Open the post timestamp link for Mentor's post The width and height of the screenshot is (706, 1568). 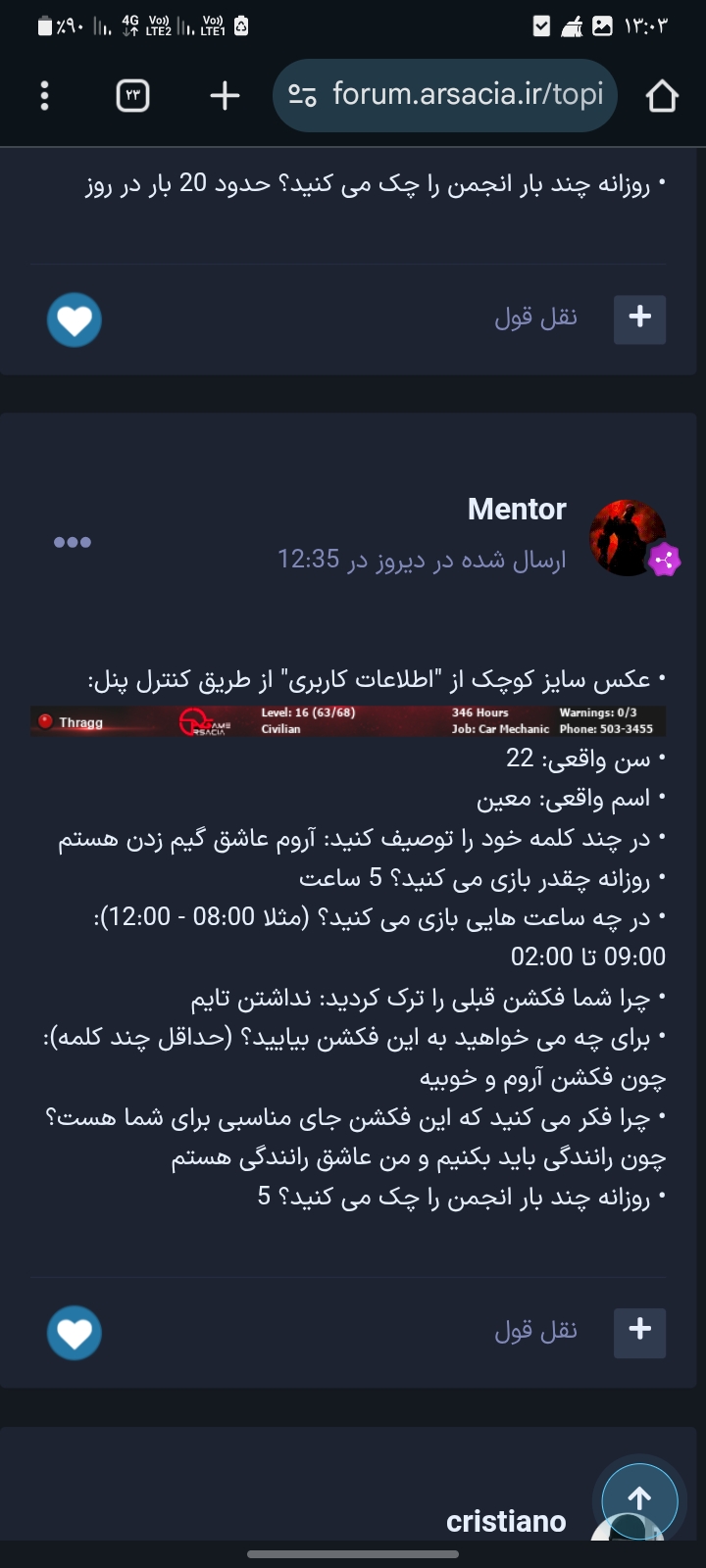click(422, 560)
